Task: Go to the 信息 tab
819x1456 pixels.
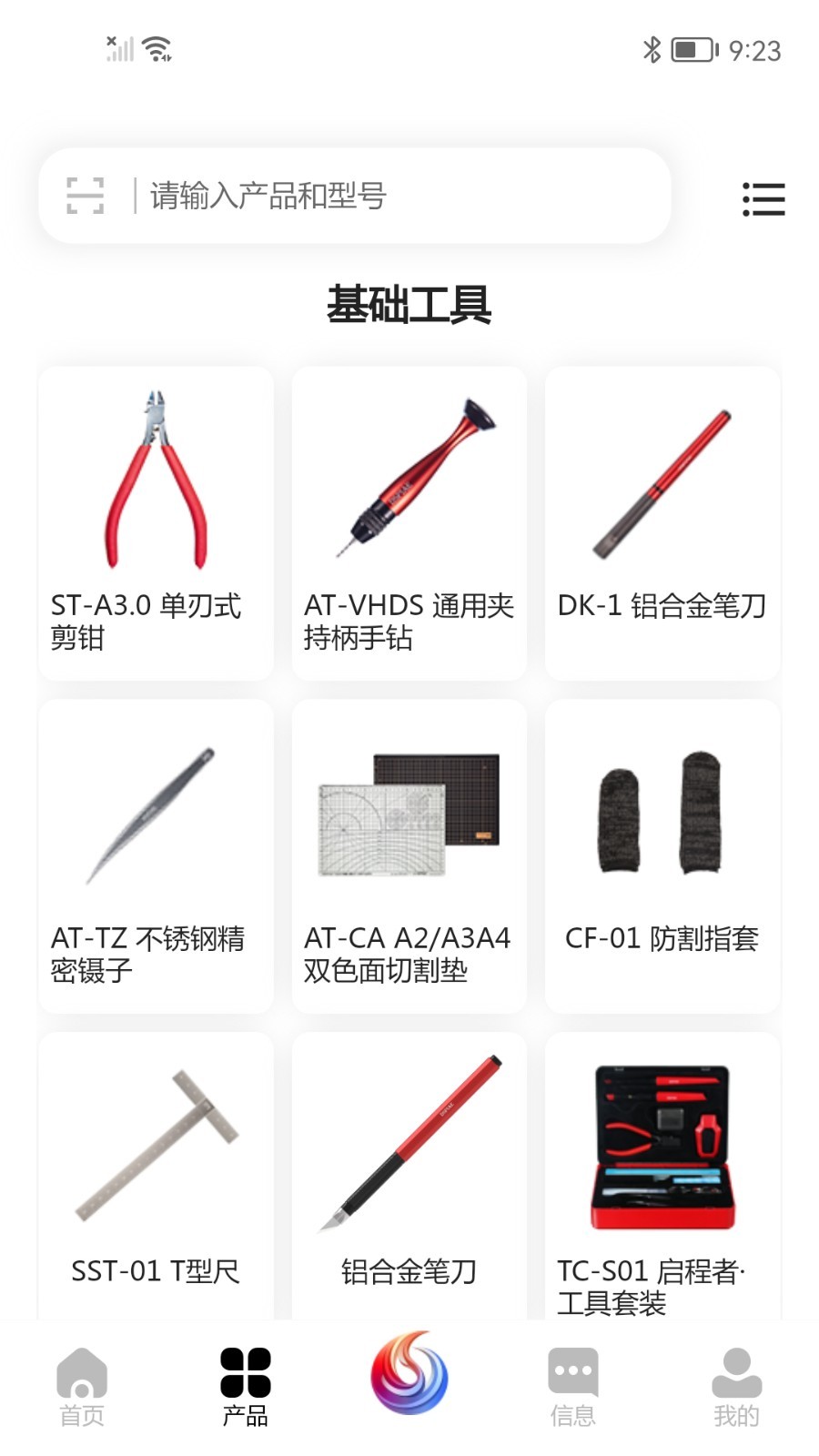Action: tap(573, 1387)
